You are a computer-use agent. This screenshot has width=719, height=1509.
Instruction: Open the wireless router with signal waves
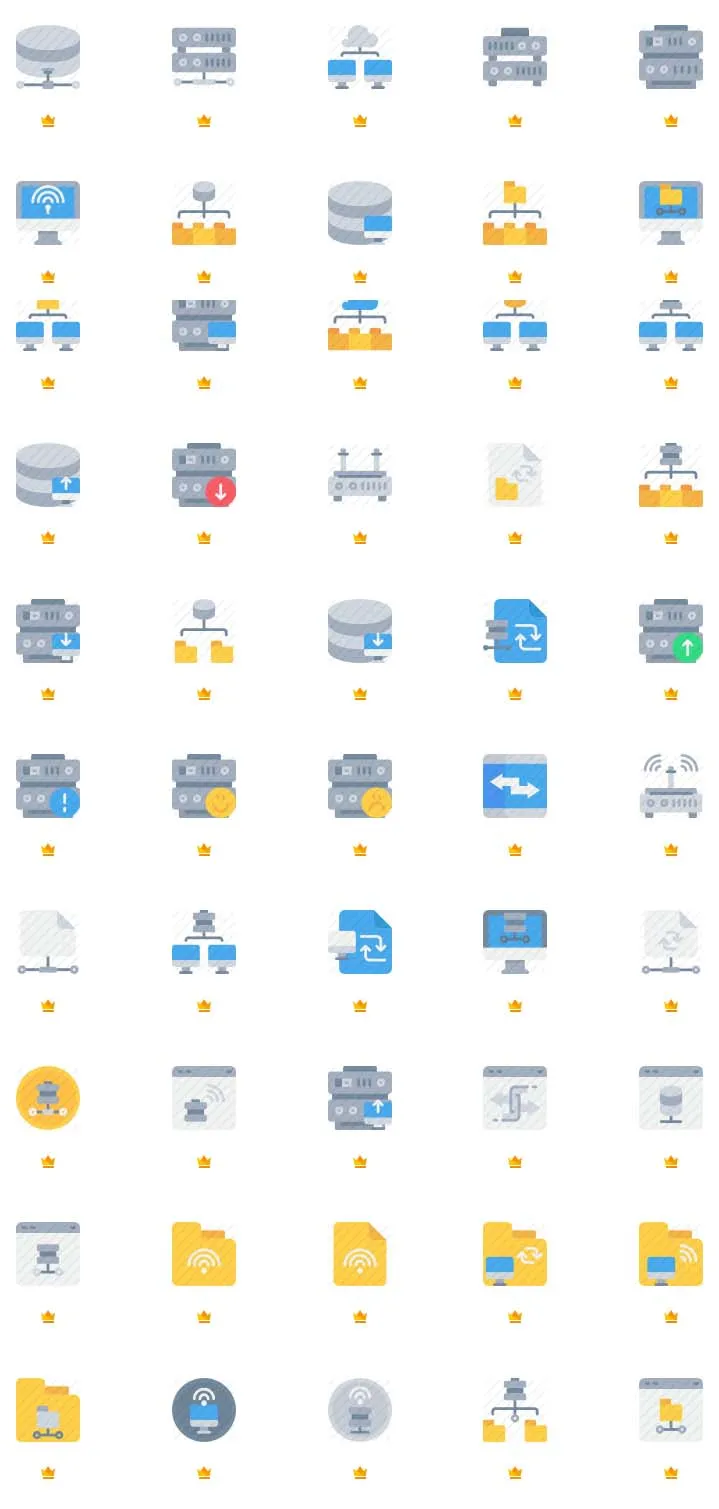671,786
